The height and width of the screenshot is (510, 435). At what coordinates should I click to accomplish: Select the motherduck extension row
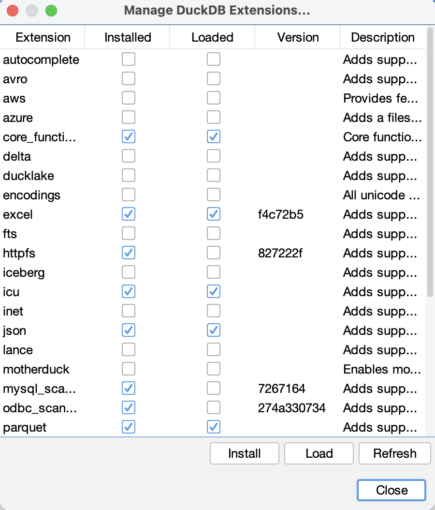[213, 369]
